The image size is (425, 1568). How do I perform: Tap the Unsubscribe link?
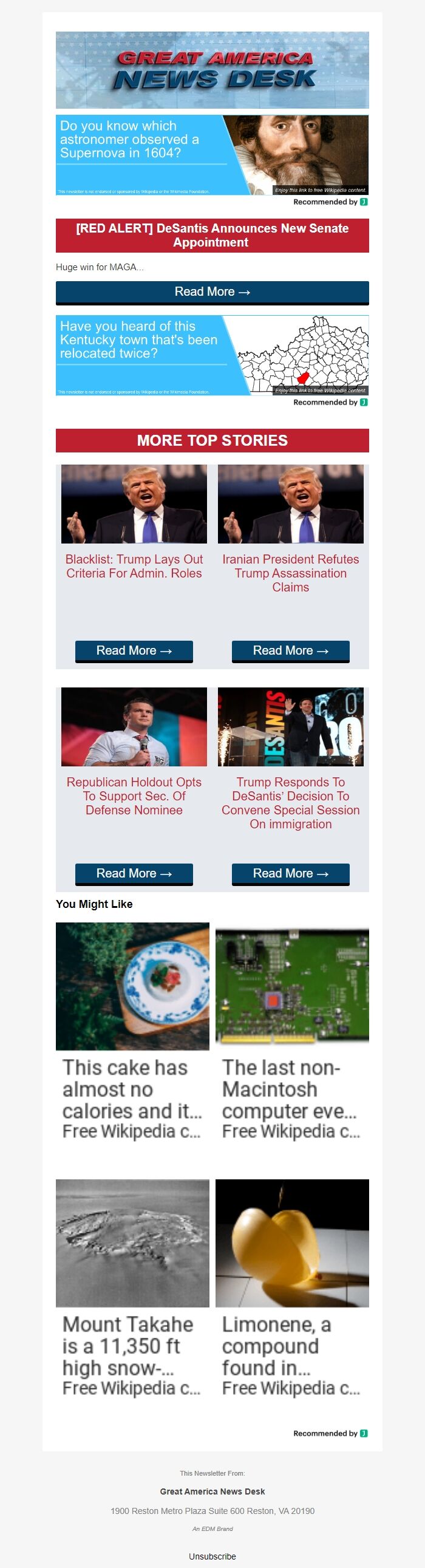(212, 1556)
